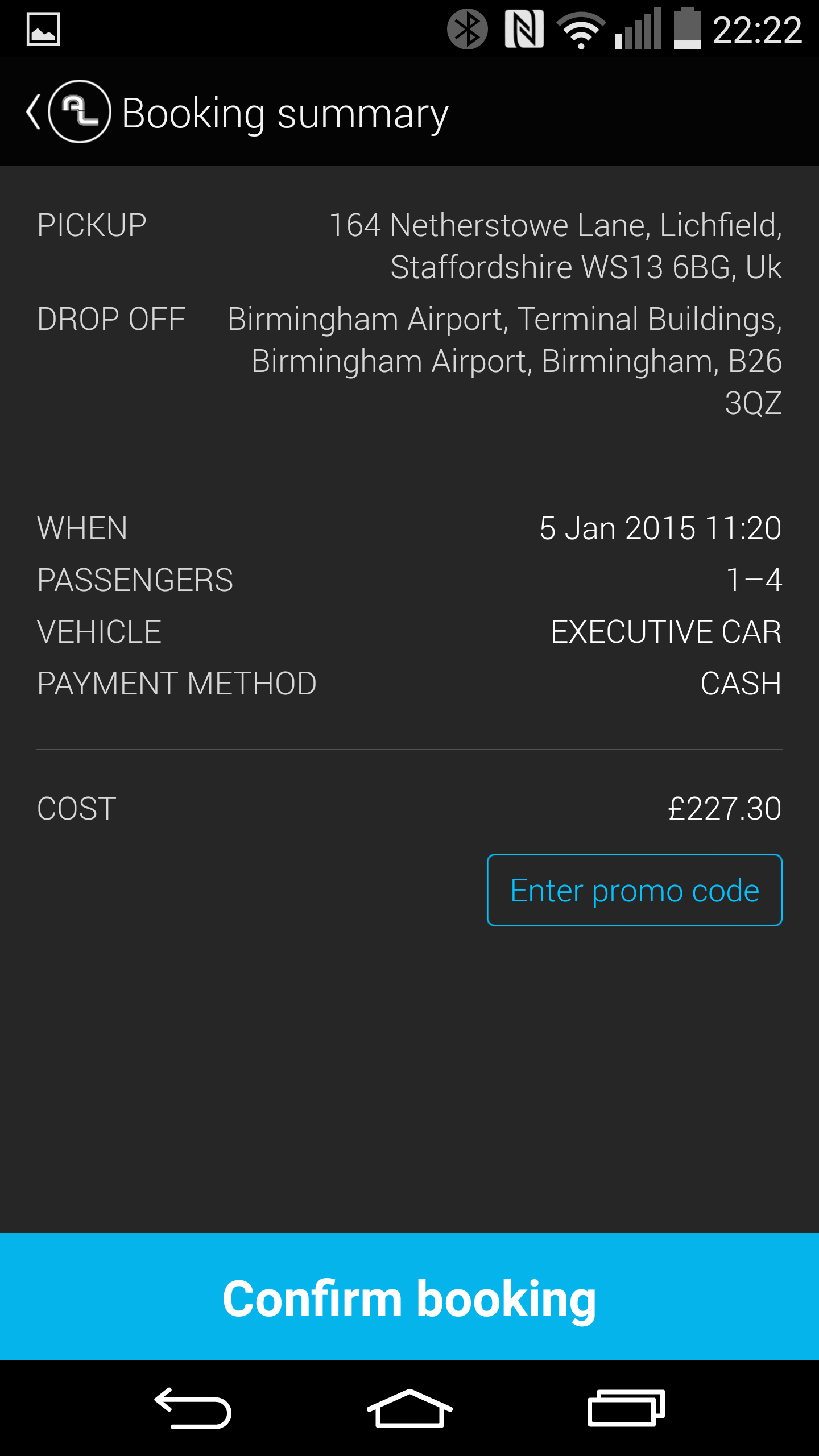
Task: Tap the system back button
Action: [x=193, y=1408]
